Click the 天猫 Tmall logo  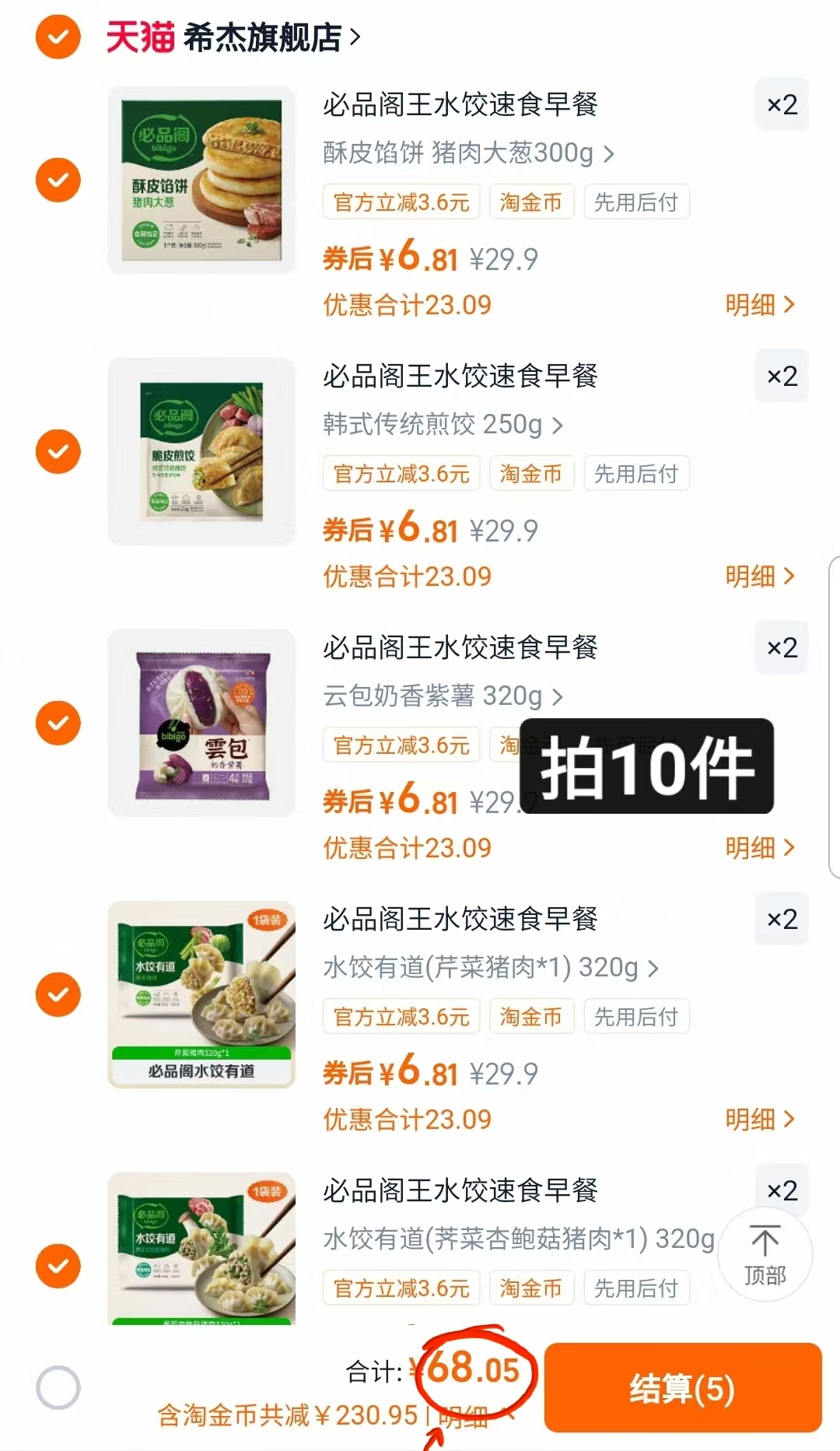(x=138, y=36)
